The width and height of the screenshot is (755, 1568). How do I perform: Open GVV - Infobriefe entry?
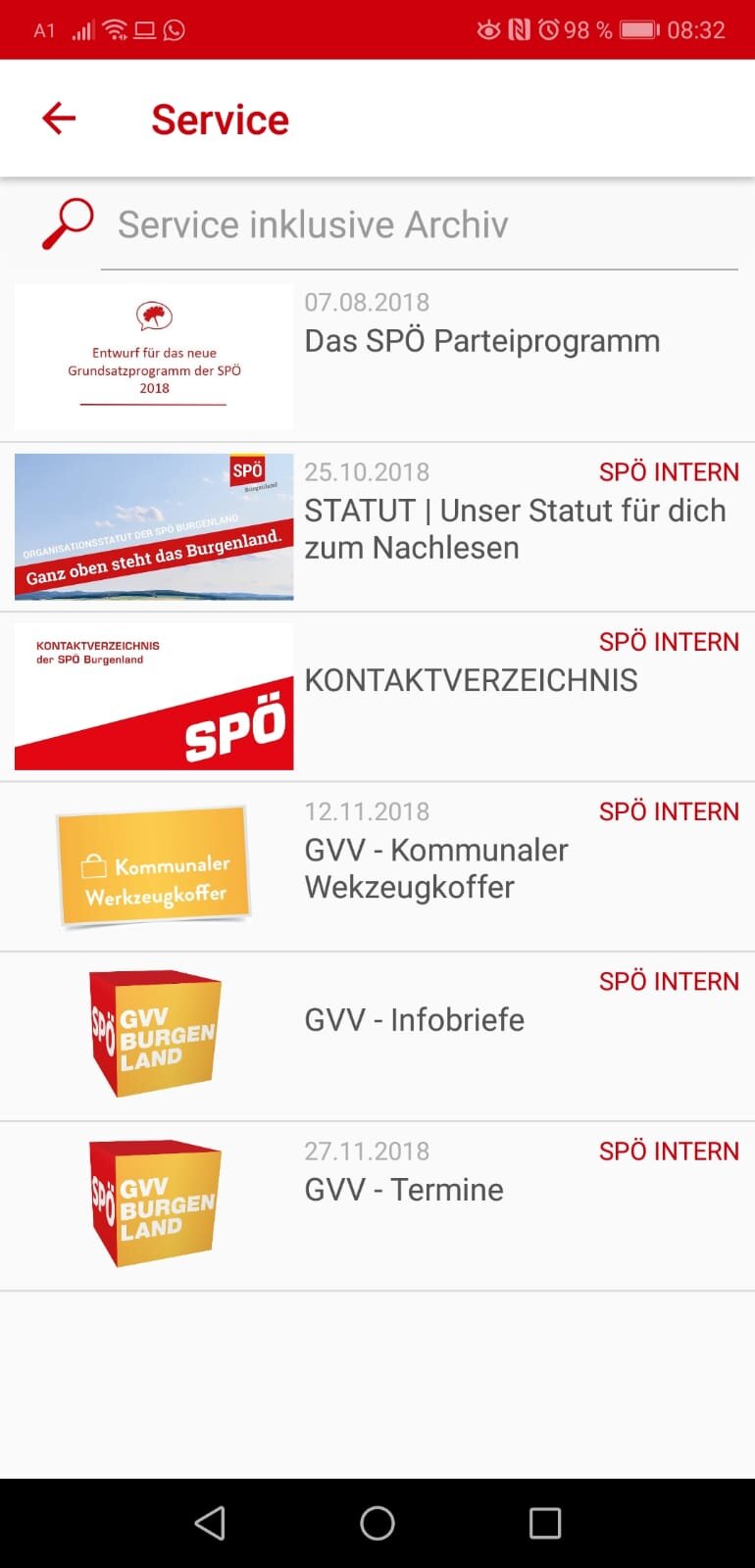[377, 1036]
